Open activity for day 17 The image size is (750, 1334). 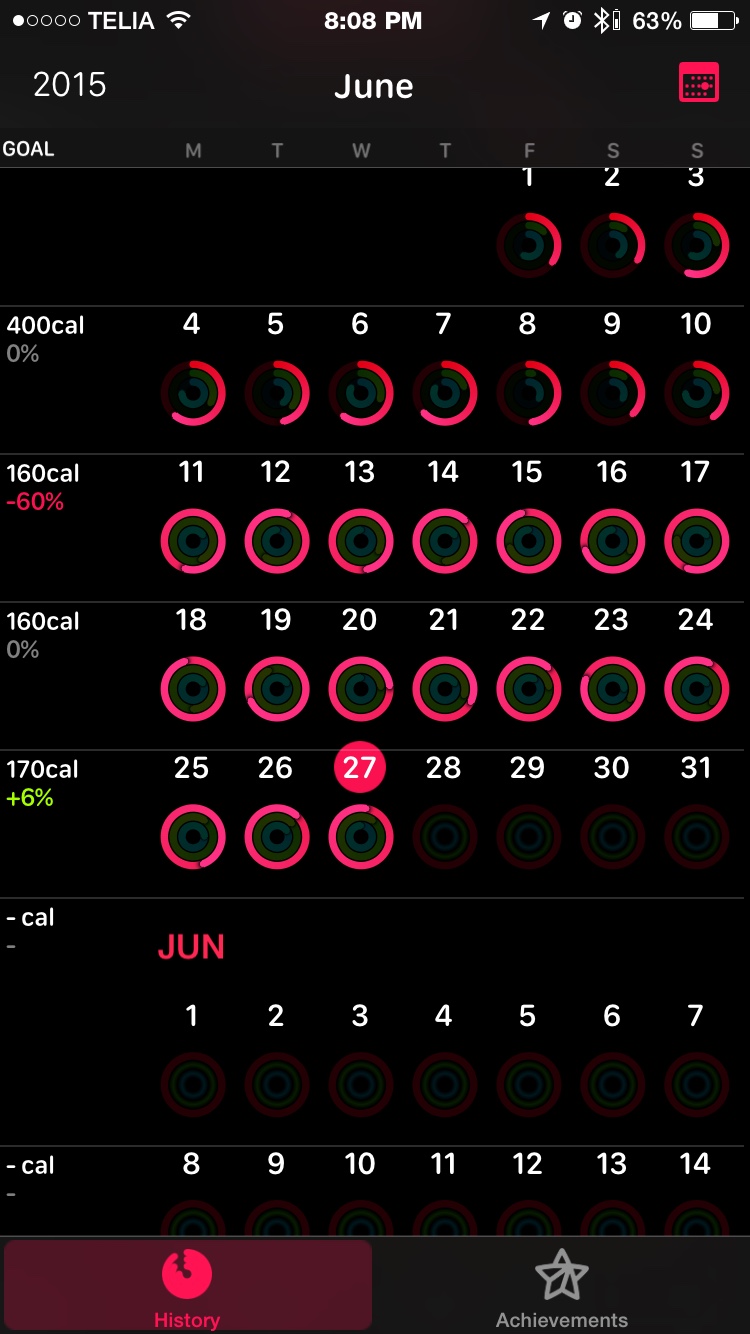tap(696, 540)
